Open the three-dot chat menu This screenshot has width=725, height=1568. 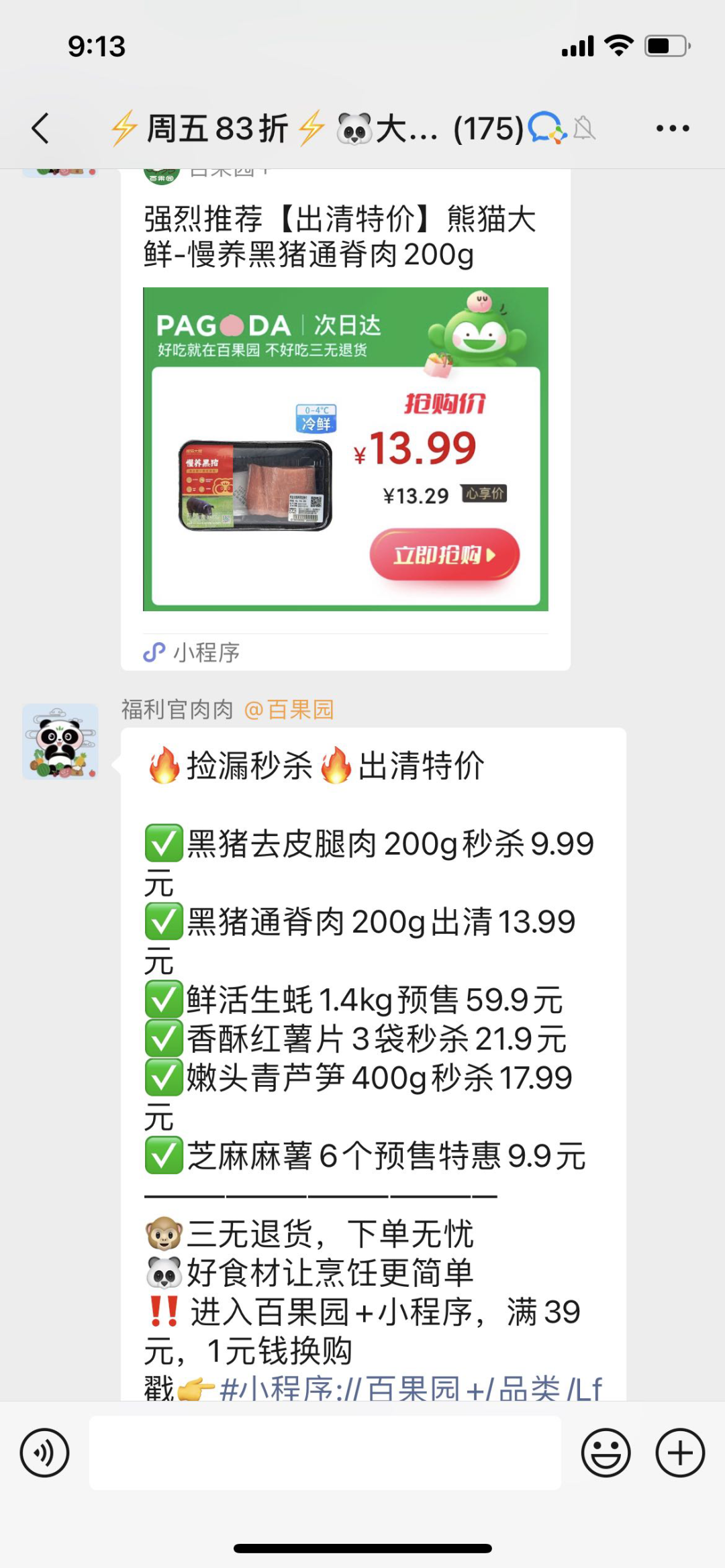tap(673, 128)
